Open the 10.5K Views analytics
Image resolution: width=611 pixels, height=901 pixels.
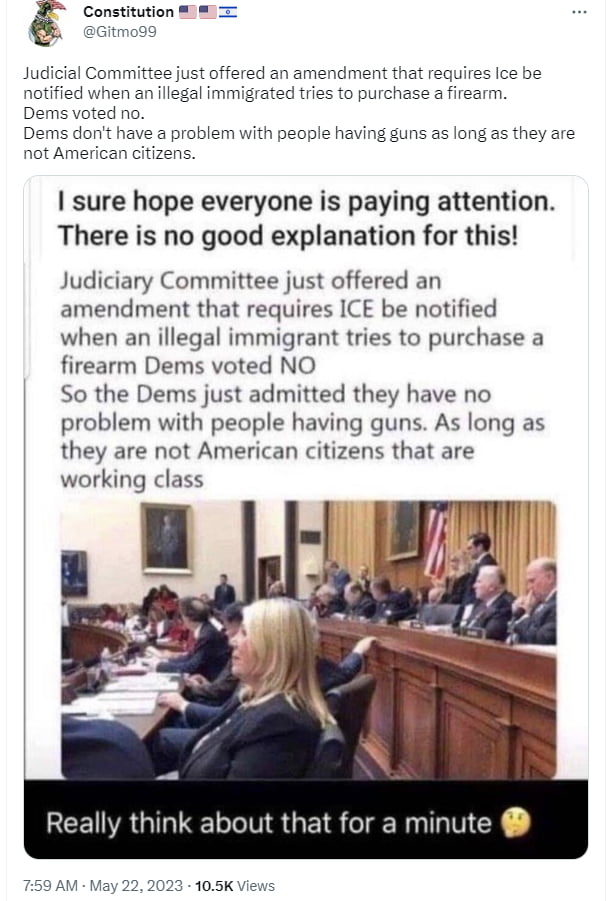coord(235,885)
